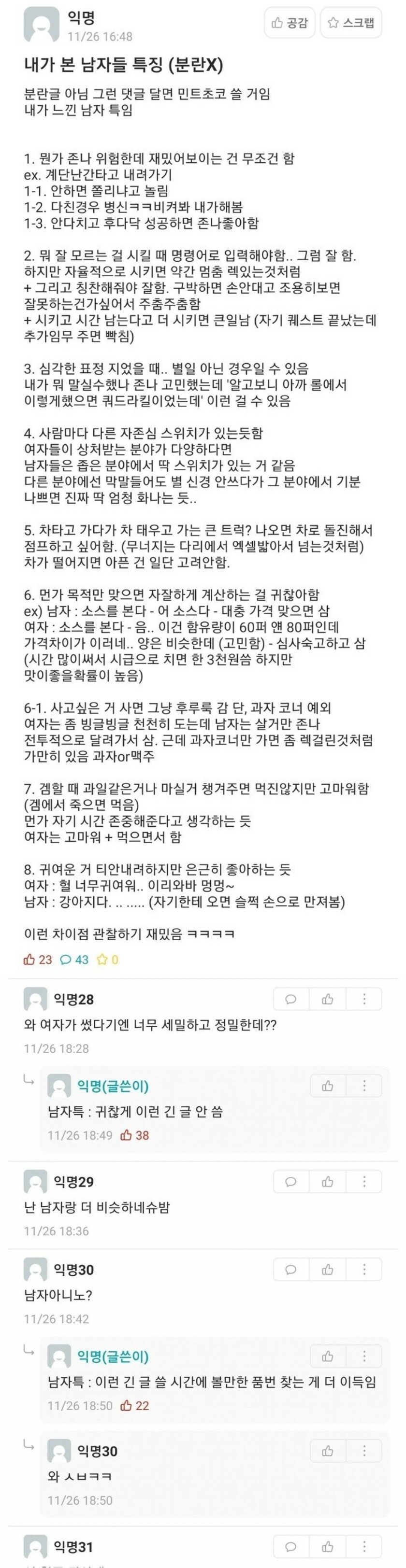Viewport: 406px width, 1568px height.
Task: Reply to 익명31's comment
Action: click(291, 1547)
